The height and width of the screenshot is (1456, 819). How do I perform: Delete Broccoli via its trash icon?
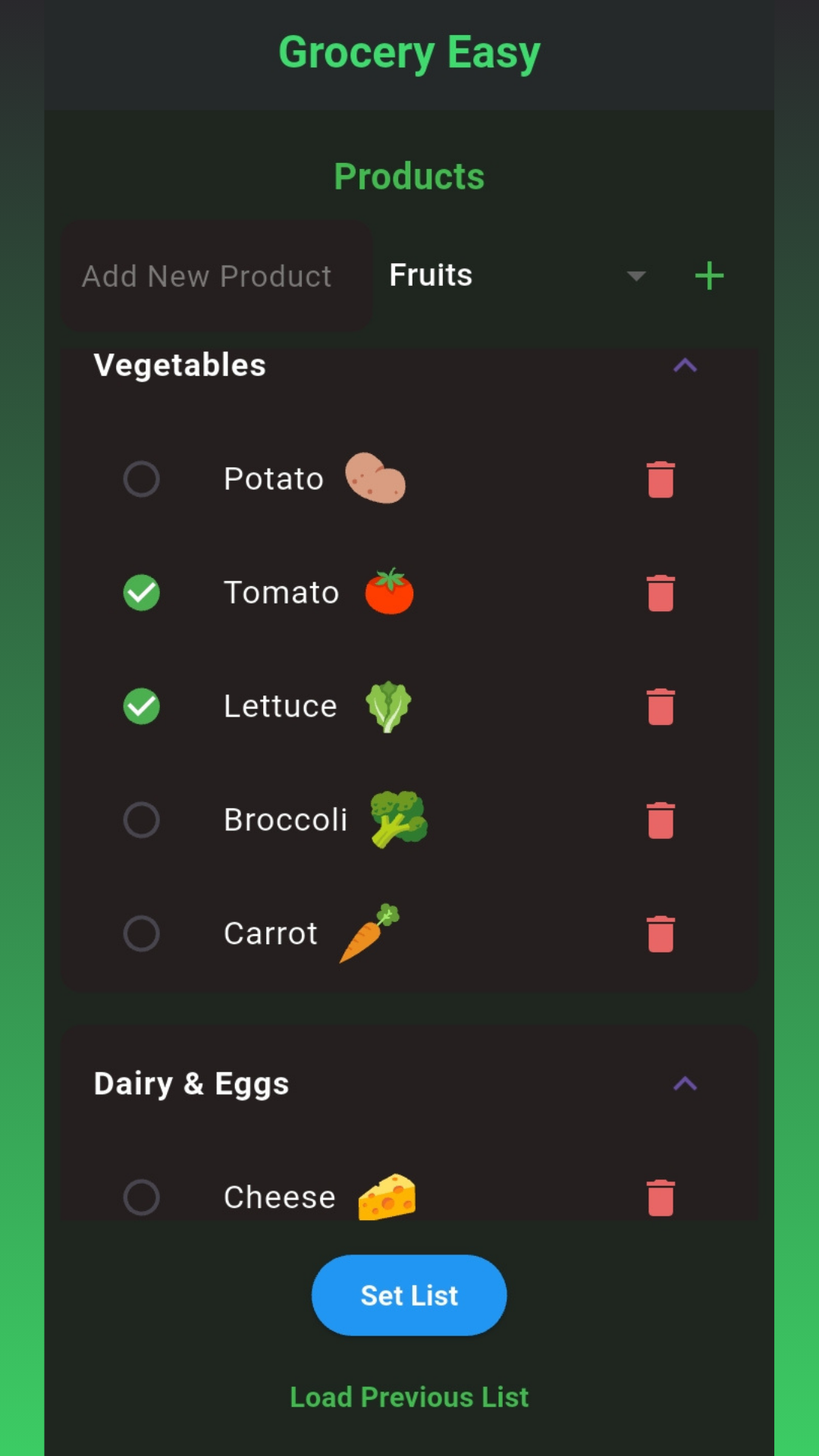point(661,819)
